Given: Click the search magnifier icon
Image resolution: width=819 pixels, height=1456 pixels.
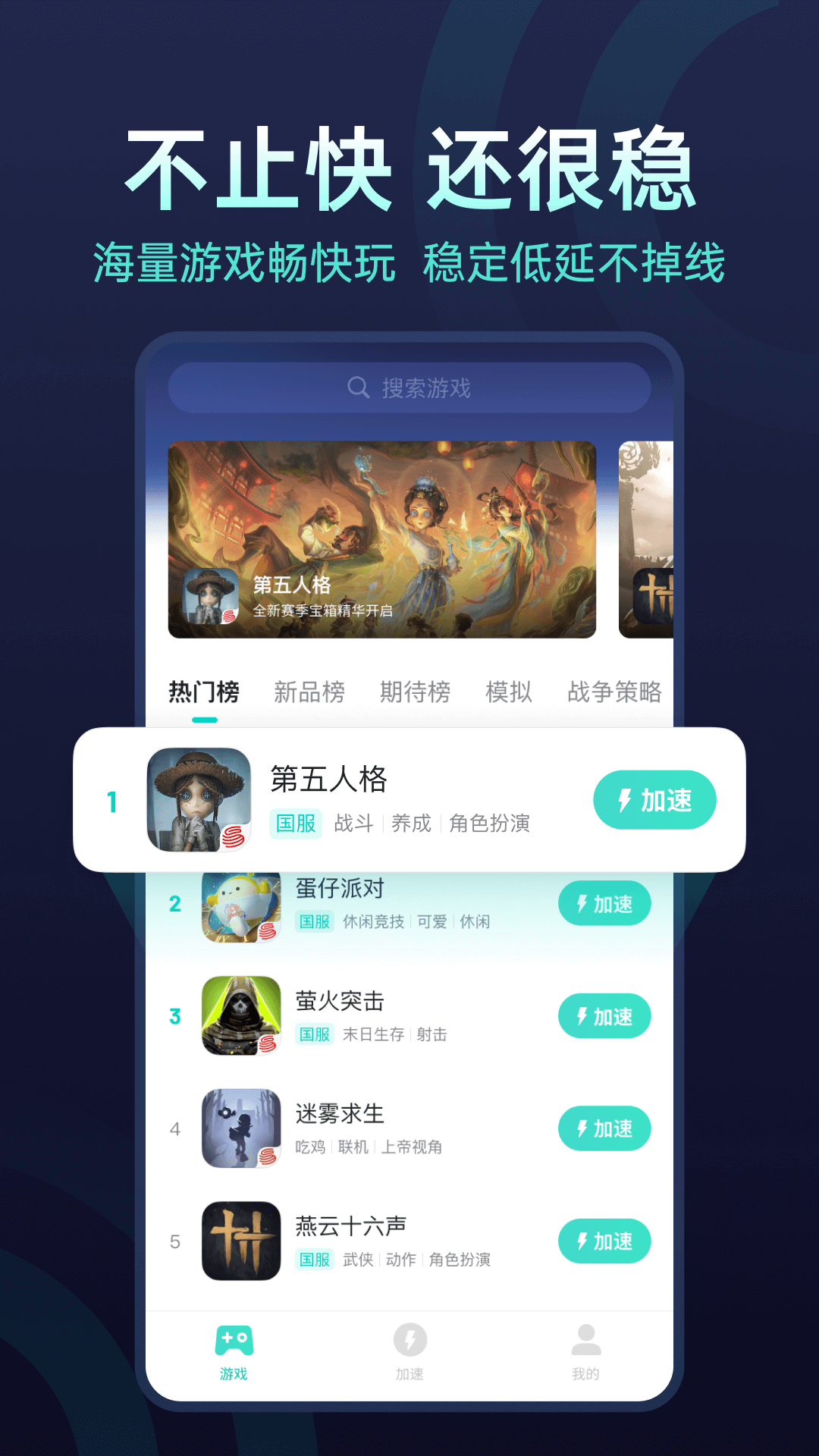Looking at the screenshot, I should click(356, 388).
